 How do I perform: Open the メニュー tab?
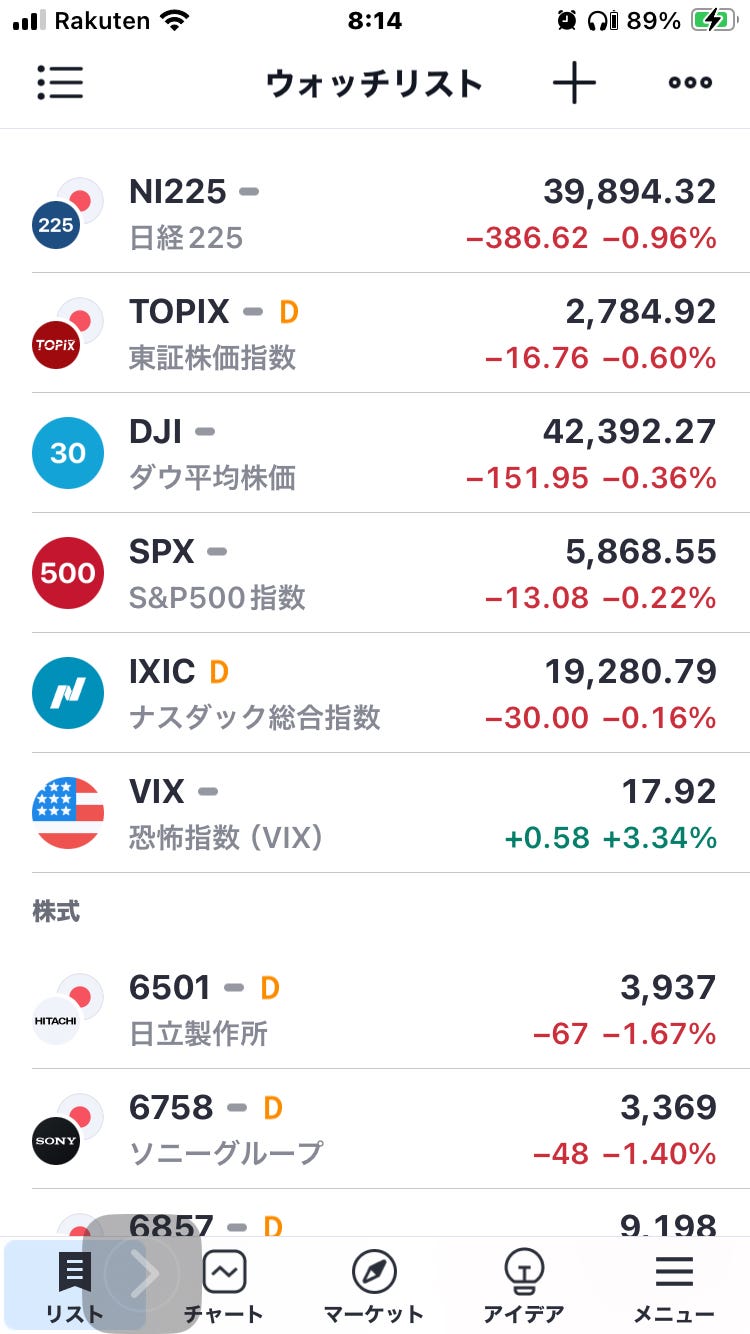point(674,1287)
